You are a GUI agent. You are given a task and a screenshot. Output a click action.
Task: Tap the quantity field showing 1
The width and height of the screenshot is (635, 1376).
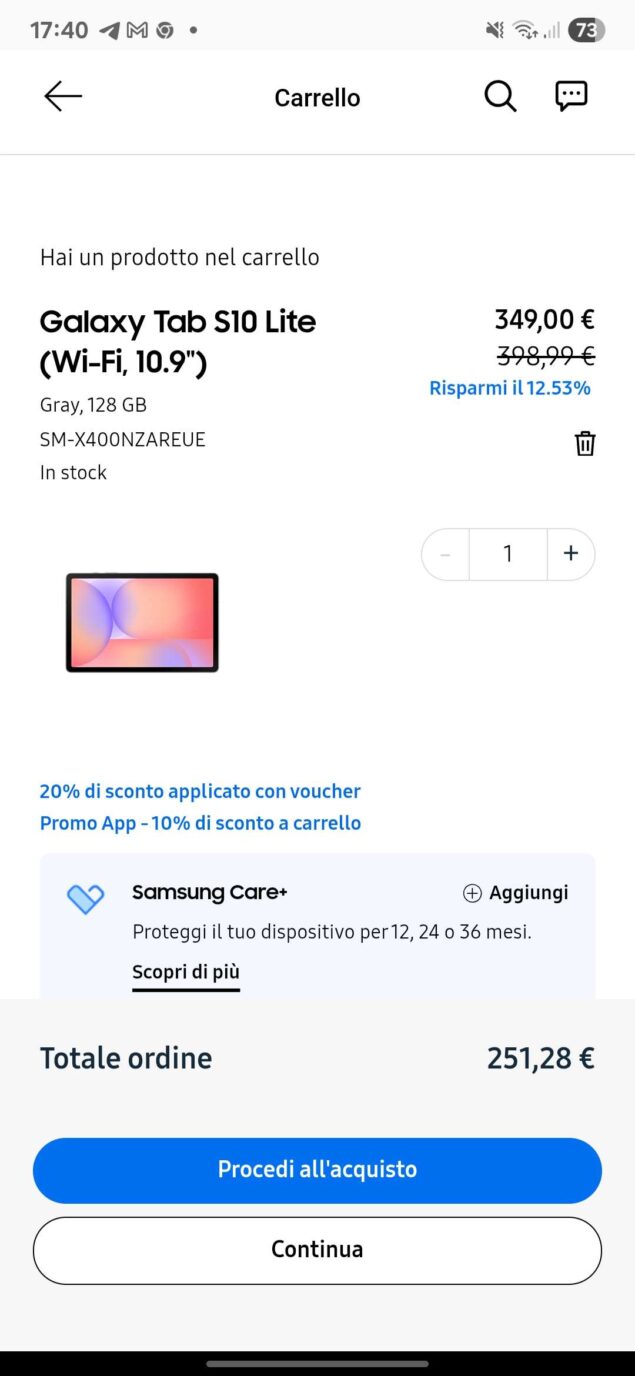508,554
